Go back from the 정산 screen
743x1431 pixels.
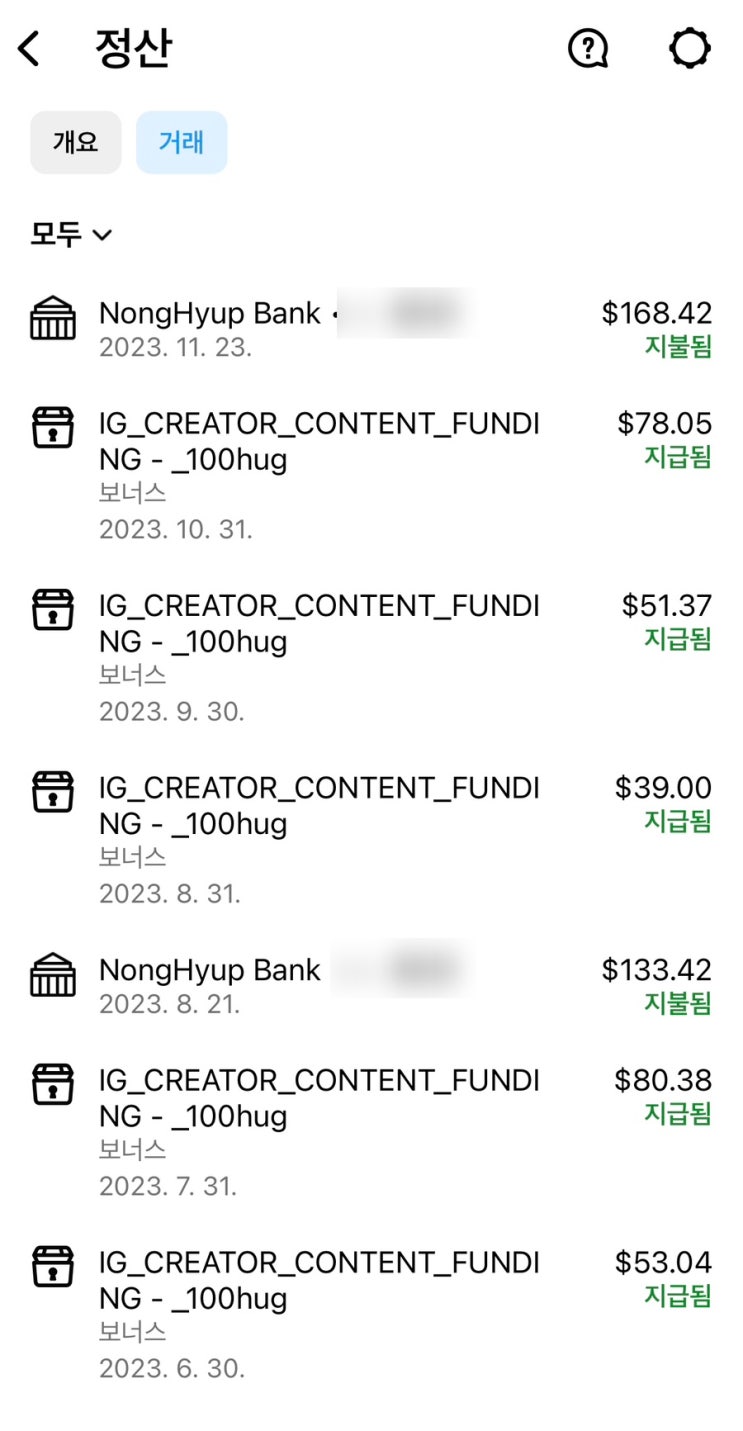30,48
